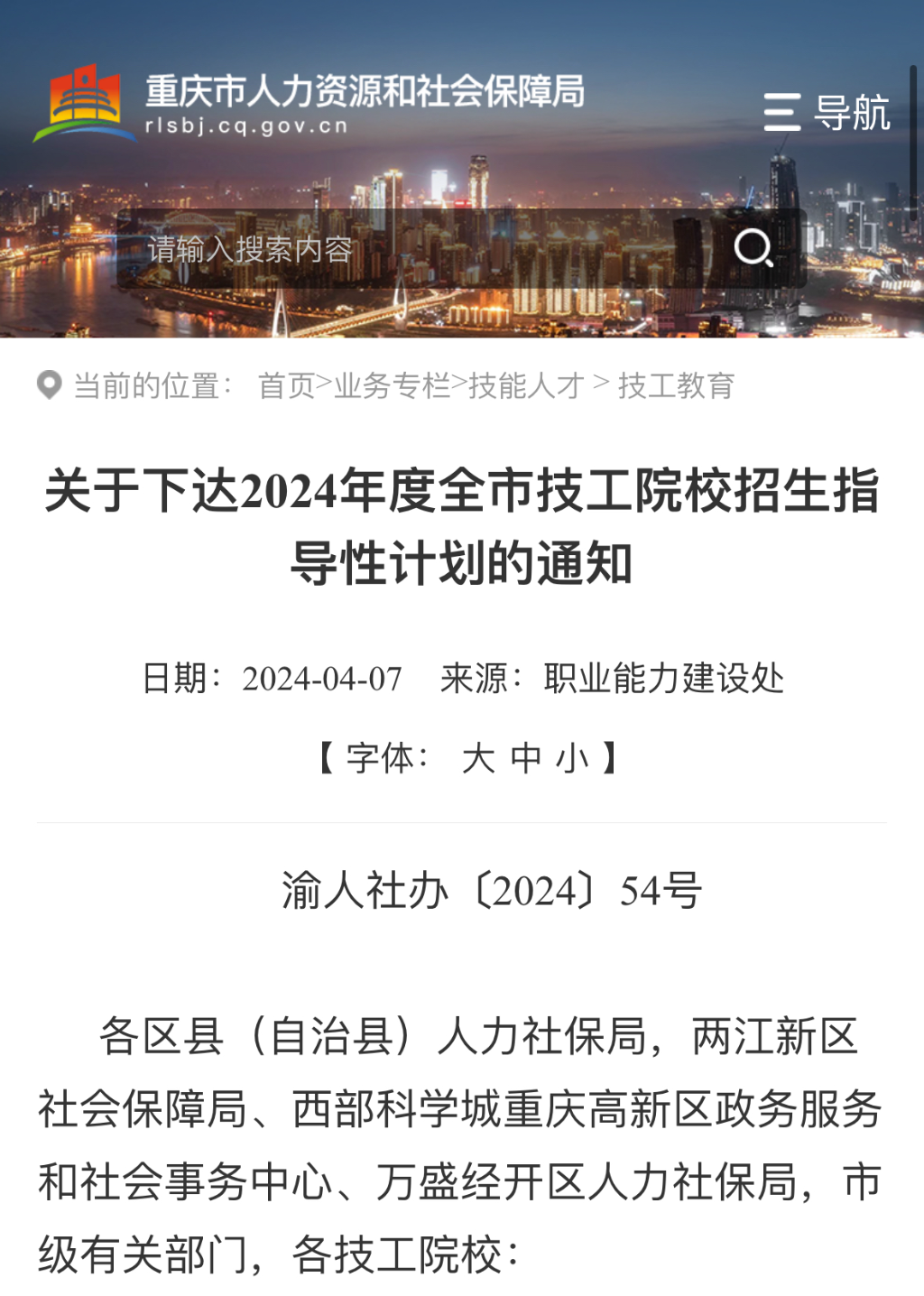Go to 首页 in the breadcrumb
The width and height of the screenshot is (924, 1296).
tap(286, 385)
